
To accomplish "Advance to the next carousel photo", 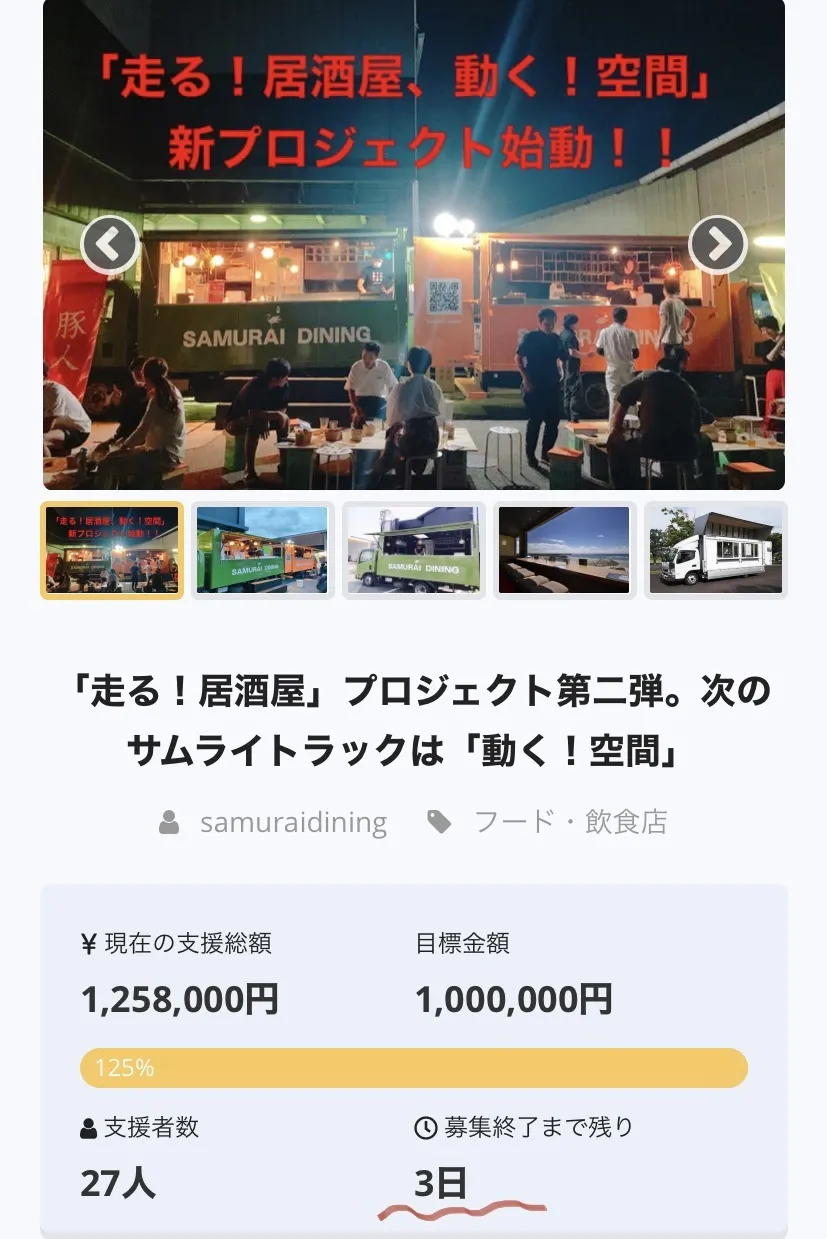I will tap(717, 244).
